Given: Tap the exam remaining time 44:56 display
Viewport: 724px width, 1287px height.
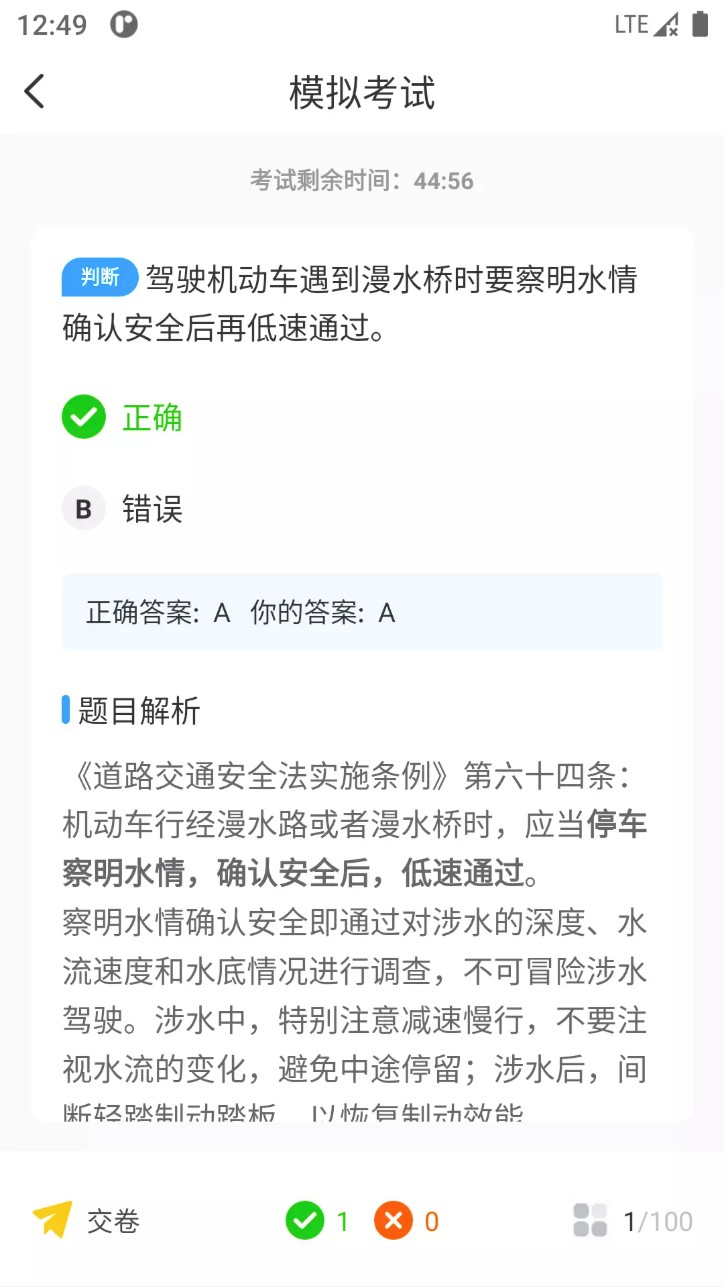Looking at the screenshot, I should tap(362, 180).
